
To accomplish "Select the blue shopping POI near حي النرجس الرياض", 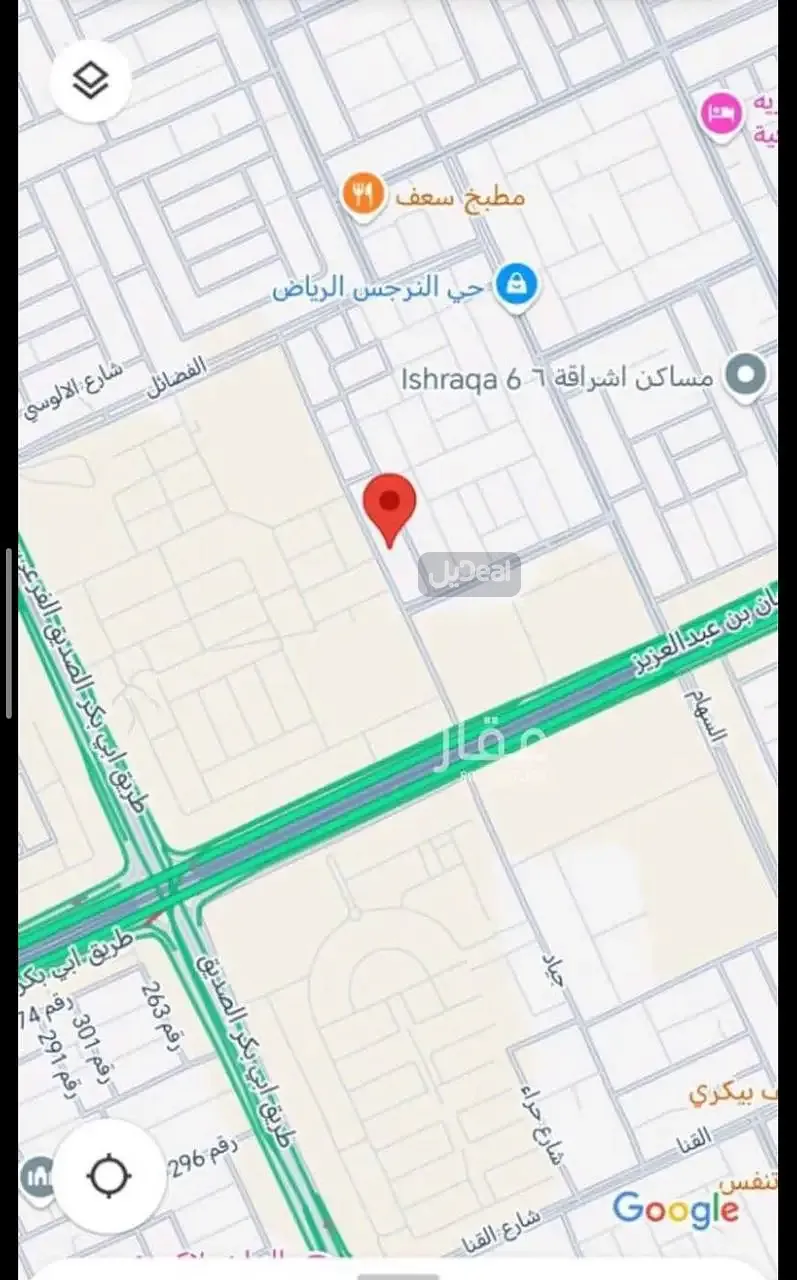I will click(x=519, y=285).
